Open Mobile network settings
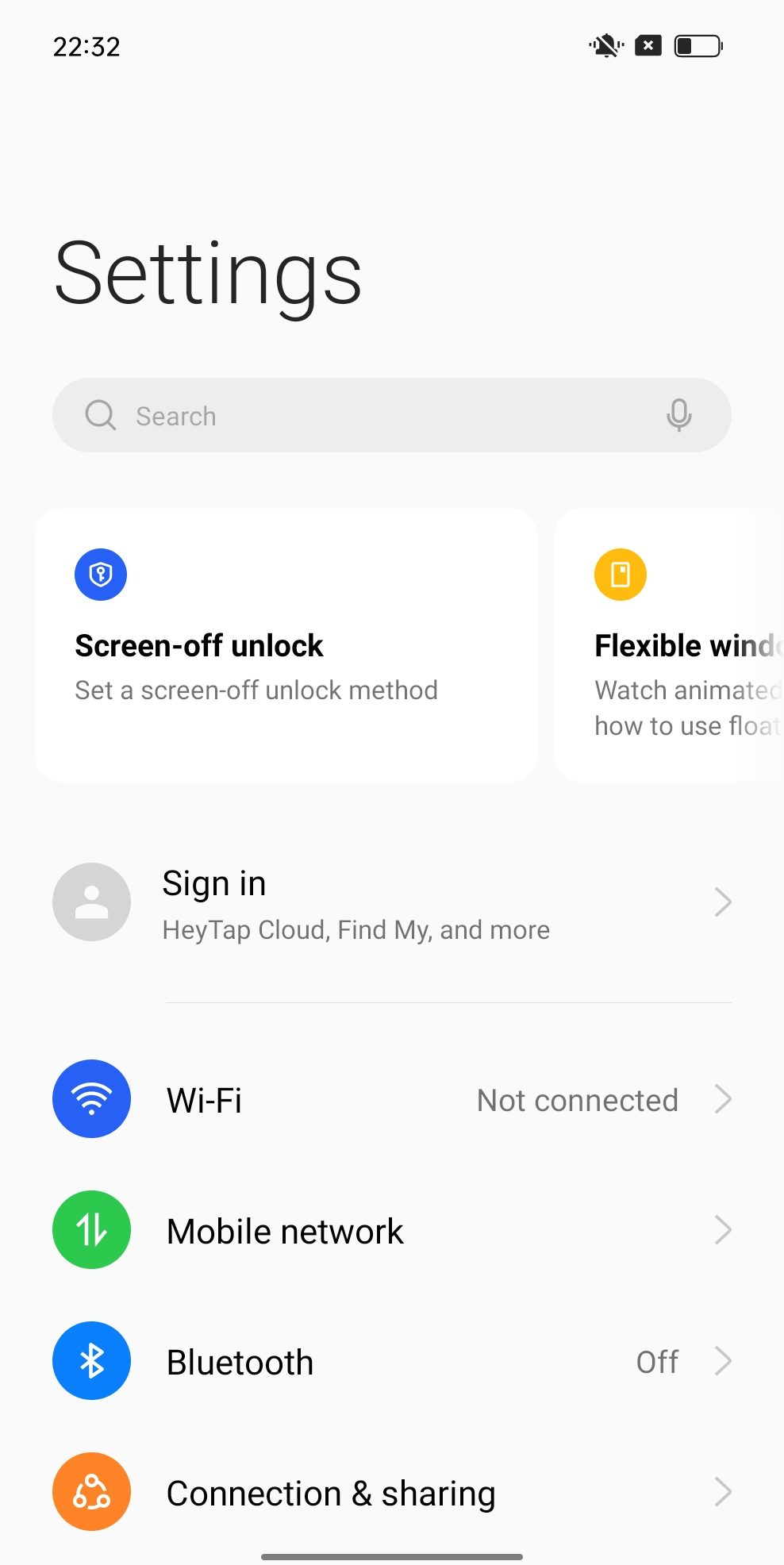 point(392,1230)
